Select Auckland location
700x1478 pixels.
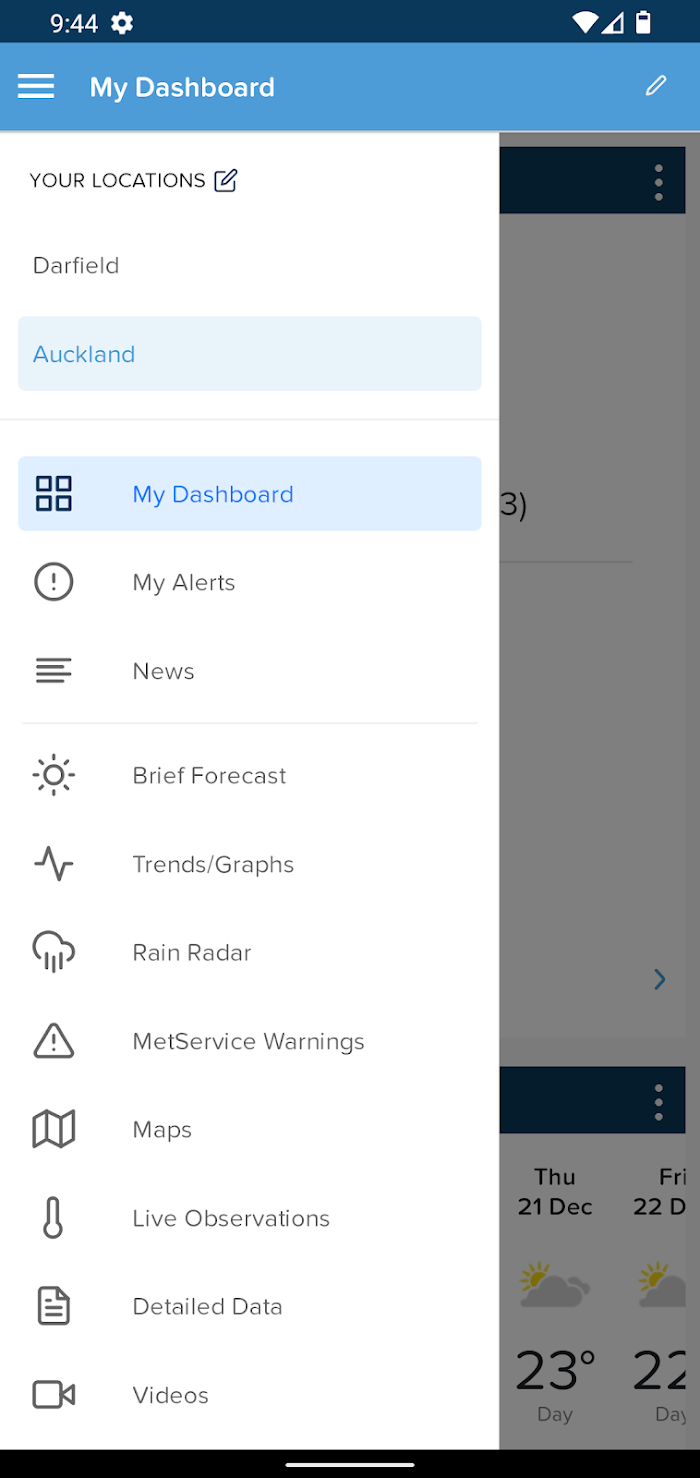point(249,354)
